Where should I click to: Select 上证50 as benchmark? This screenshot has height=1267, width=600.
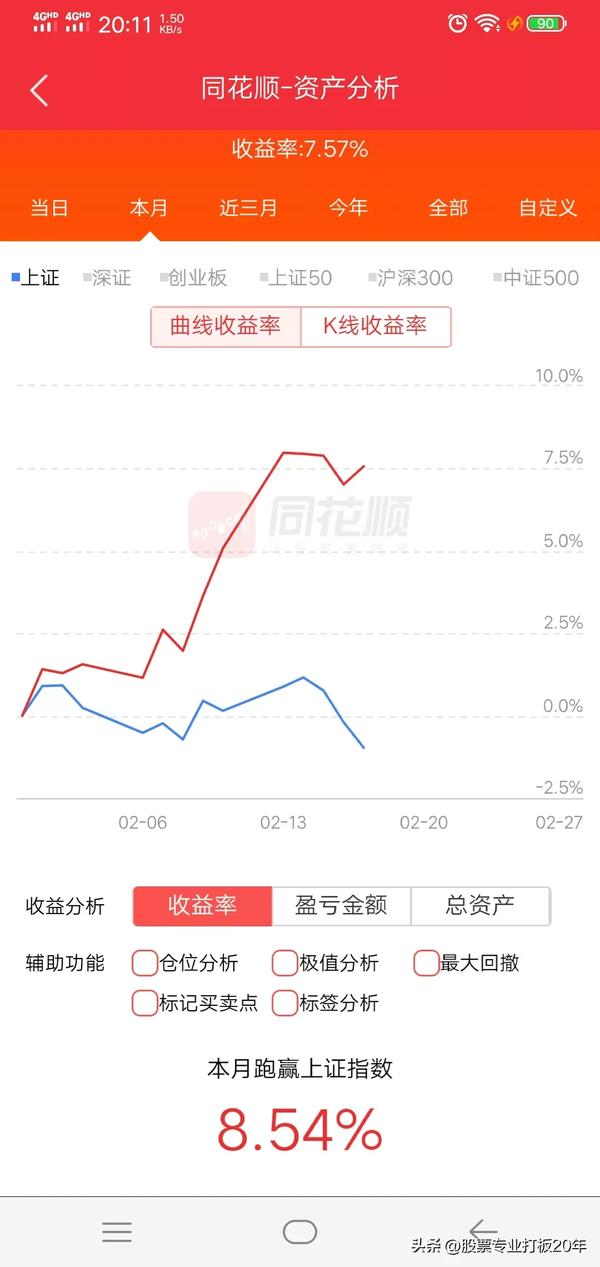point(296,278)
